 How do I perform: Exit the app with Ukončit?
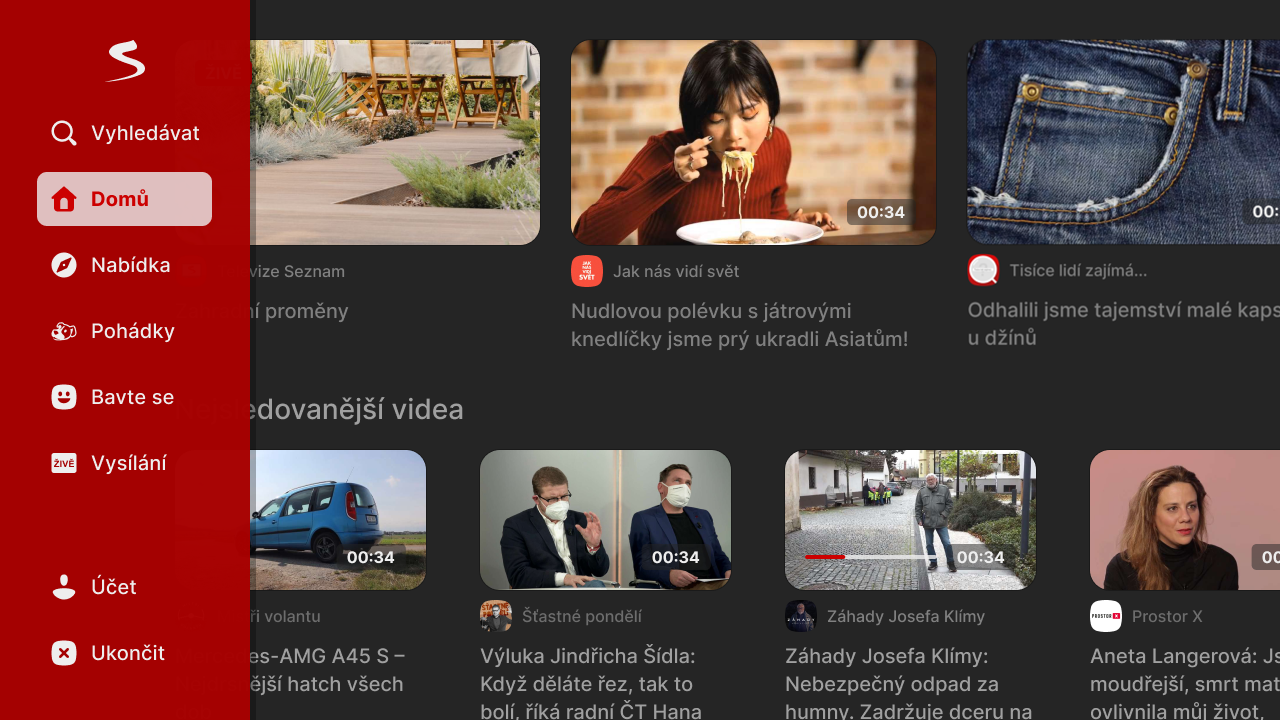click(x=125, y=653)
